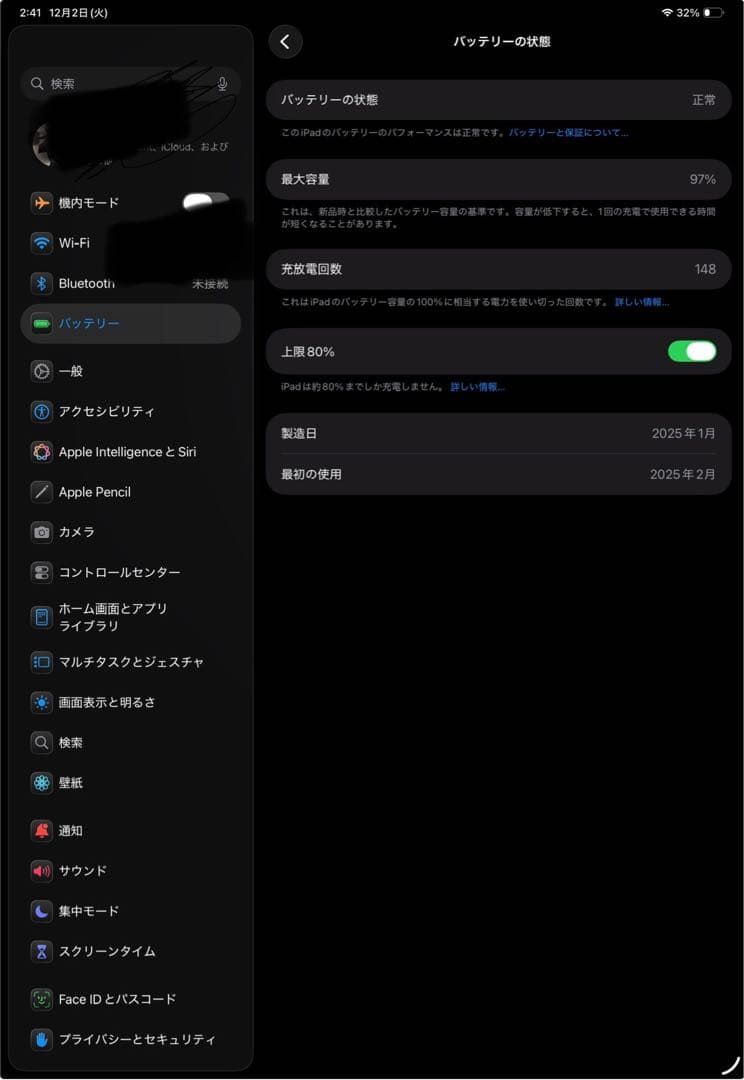Open the Wi-Fi settings icon
The image size is (744, 1080).
[41, 243]
